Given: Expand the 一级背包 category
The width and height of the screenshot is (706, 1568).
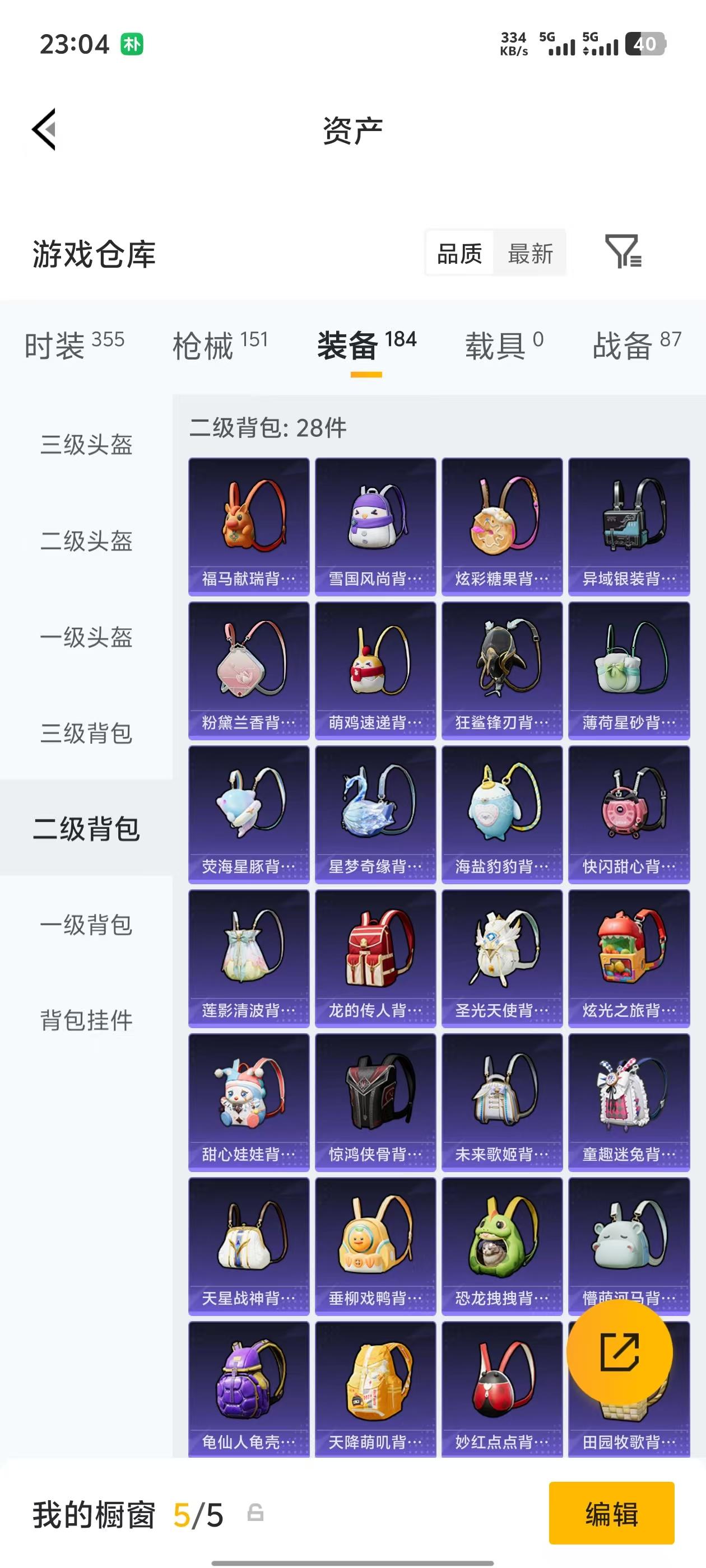Looking at the screenshot, I should (x=86, y=925).
